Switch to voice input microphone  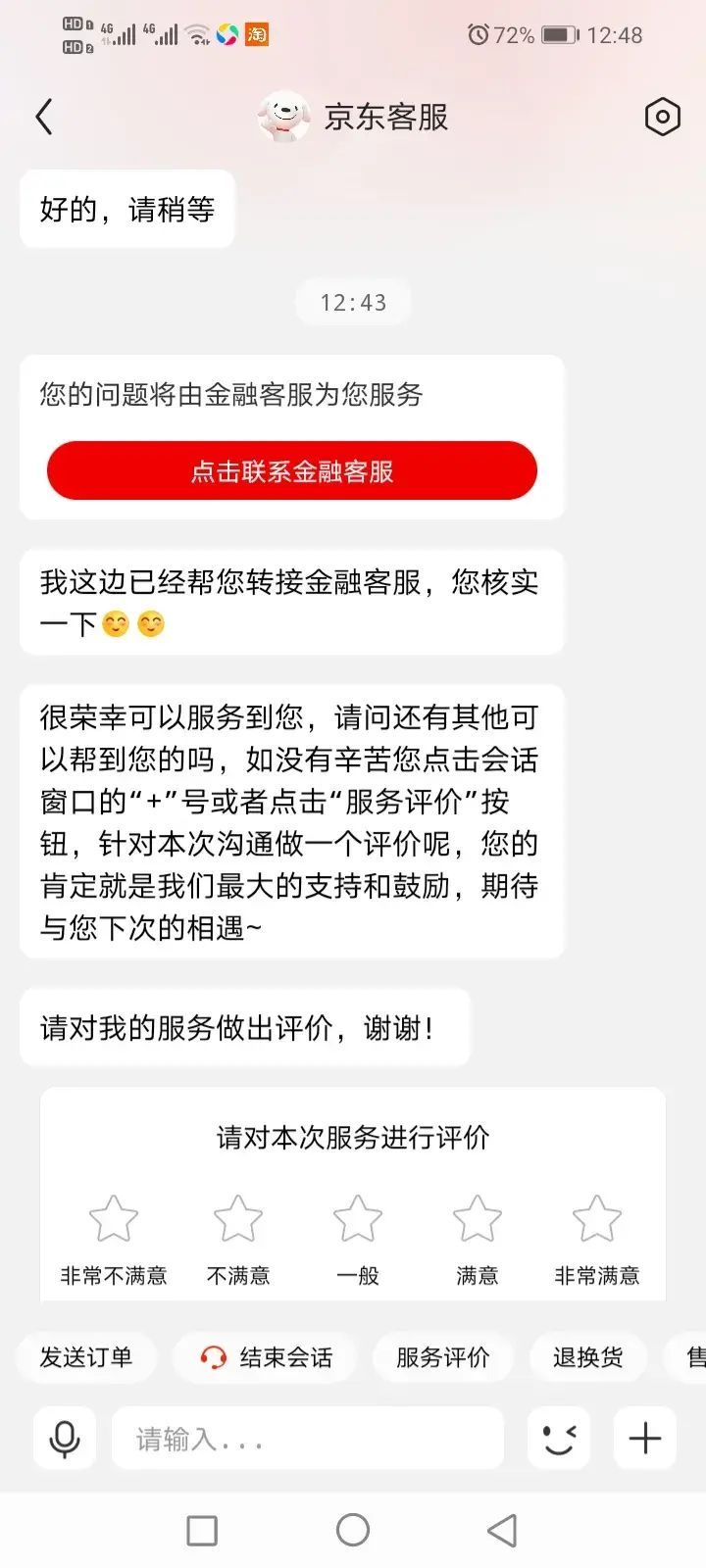(65, 1439)
